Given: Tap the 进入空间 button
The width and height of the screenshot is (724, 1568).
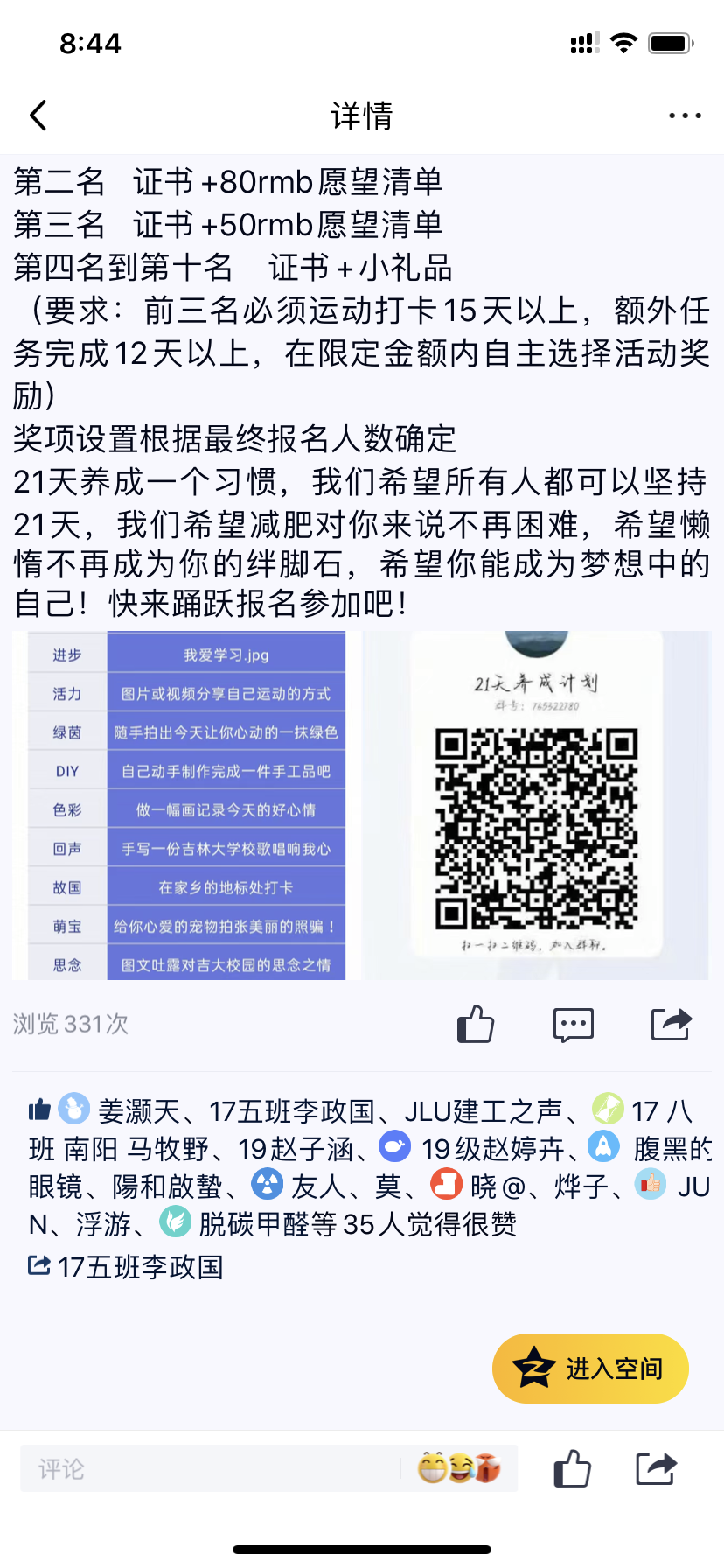Looking at the screenshot, I should pos(590,1368).
